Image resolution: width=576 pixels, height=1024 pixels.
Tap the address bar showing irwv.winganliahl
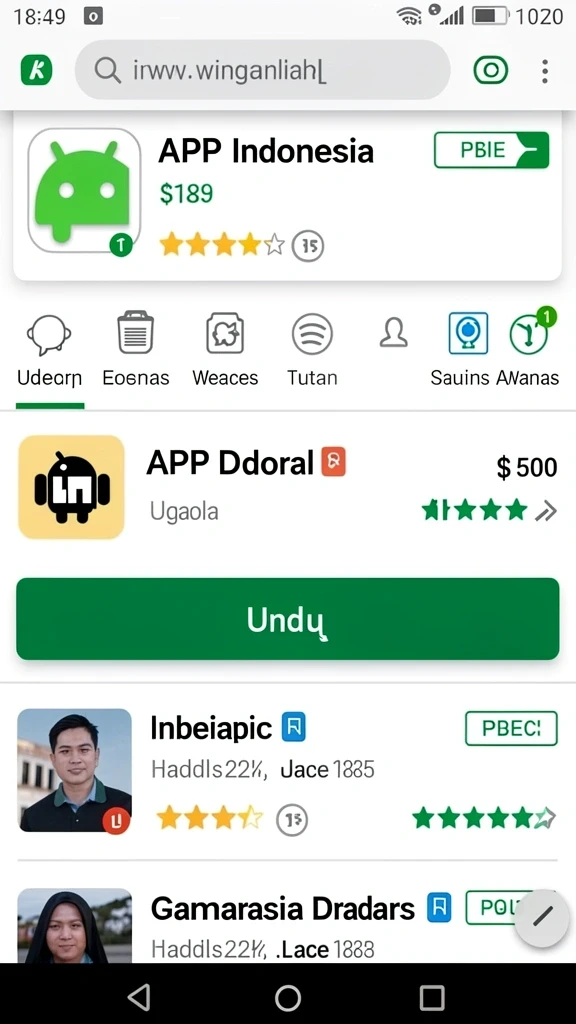[263, 70]
